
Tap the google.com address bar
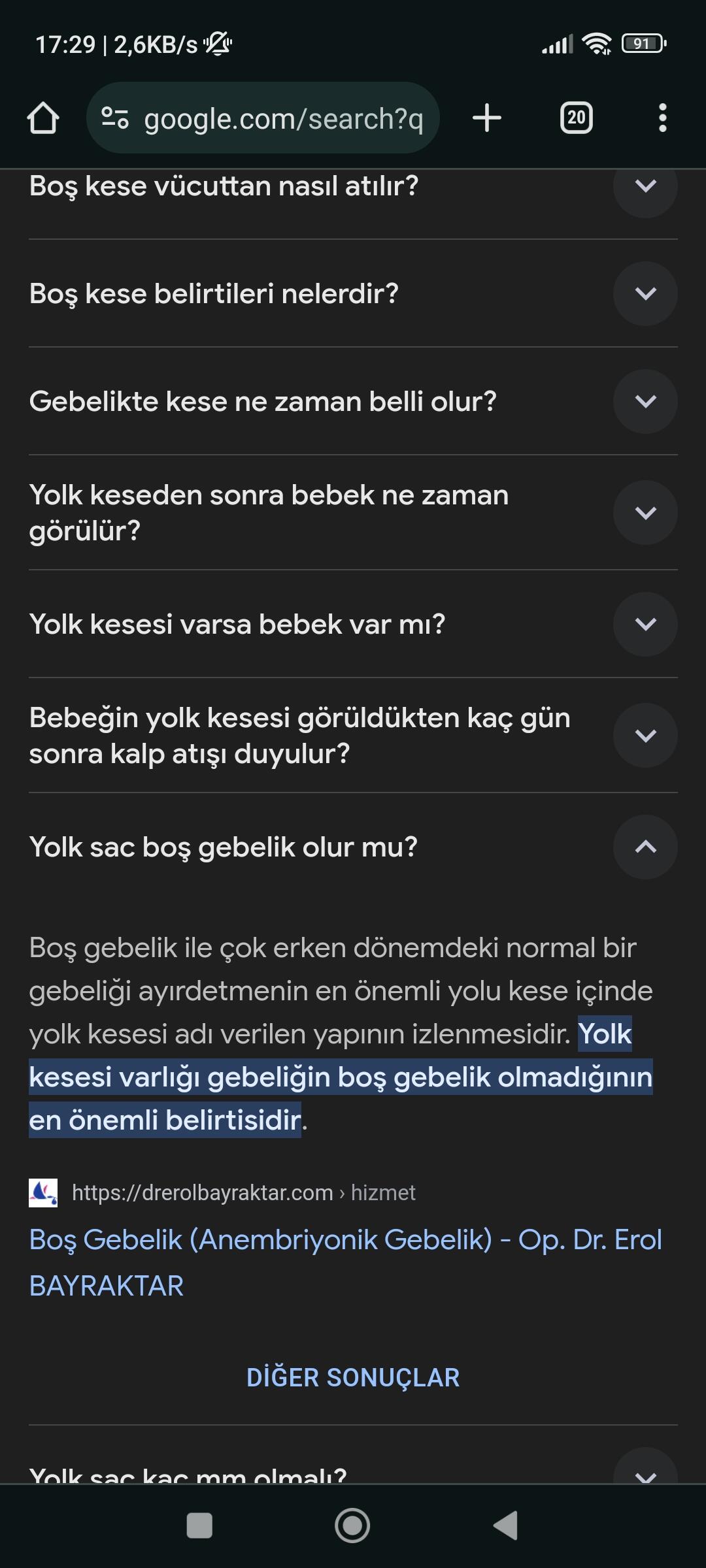(263, 118)
